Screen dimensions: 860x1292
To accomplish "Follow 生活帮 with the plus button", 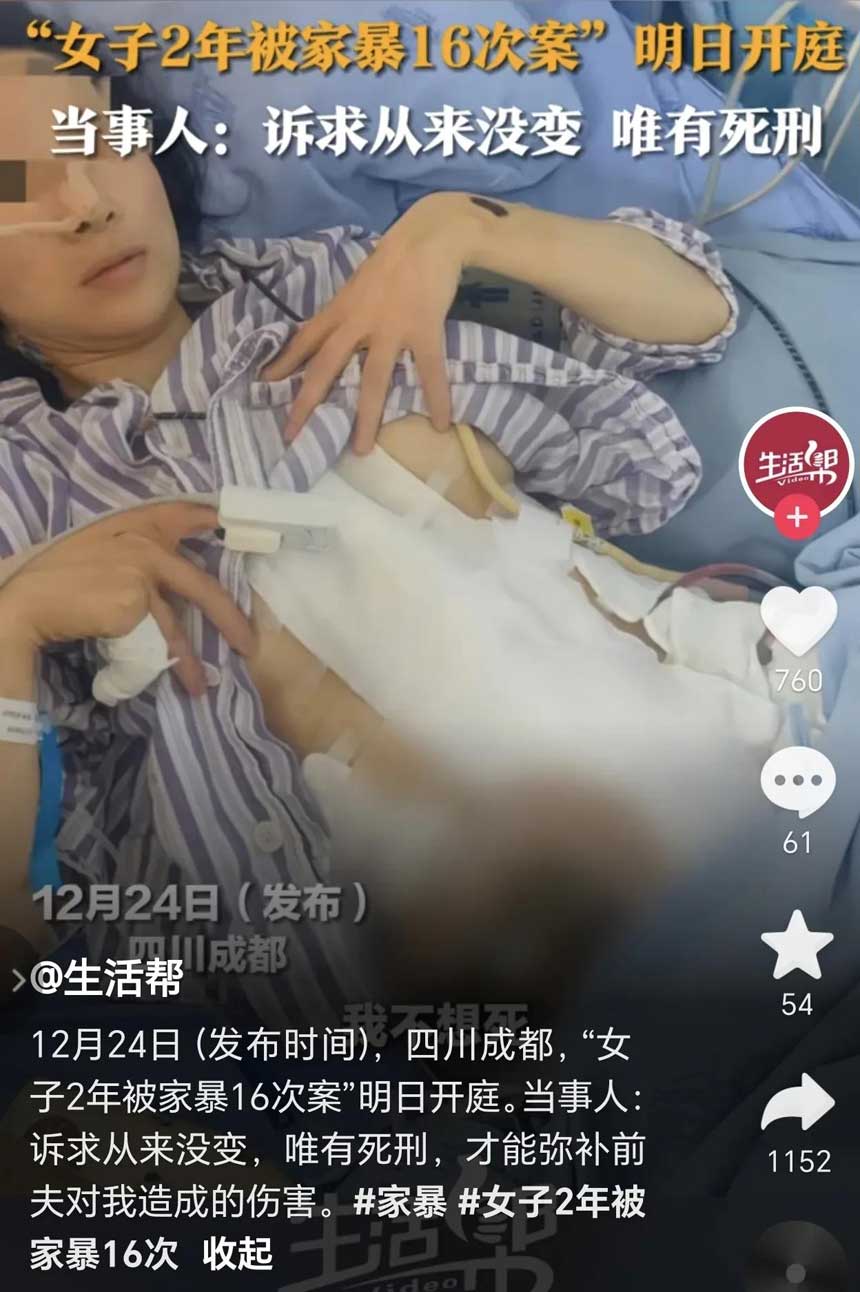I will click(797, 519).
